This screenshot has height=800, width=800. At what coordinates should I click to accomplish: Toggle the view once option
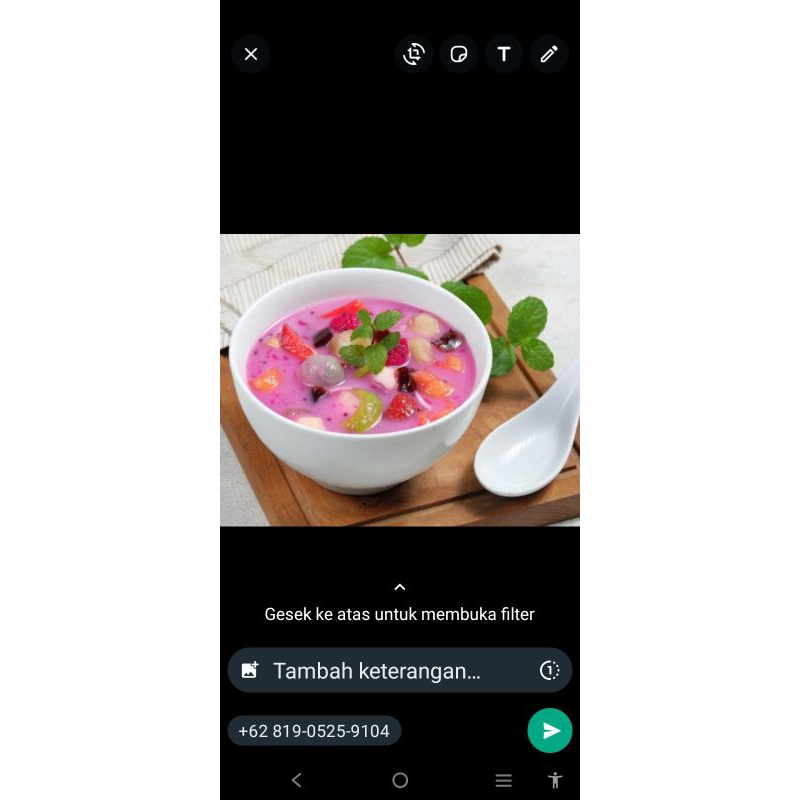pyautogui.click(x=549, y=671)
